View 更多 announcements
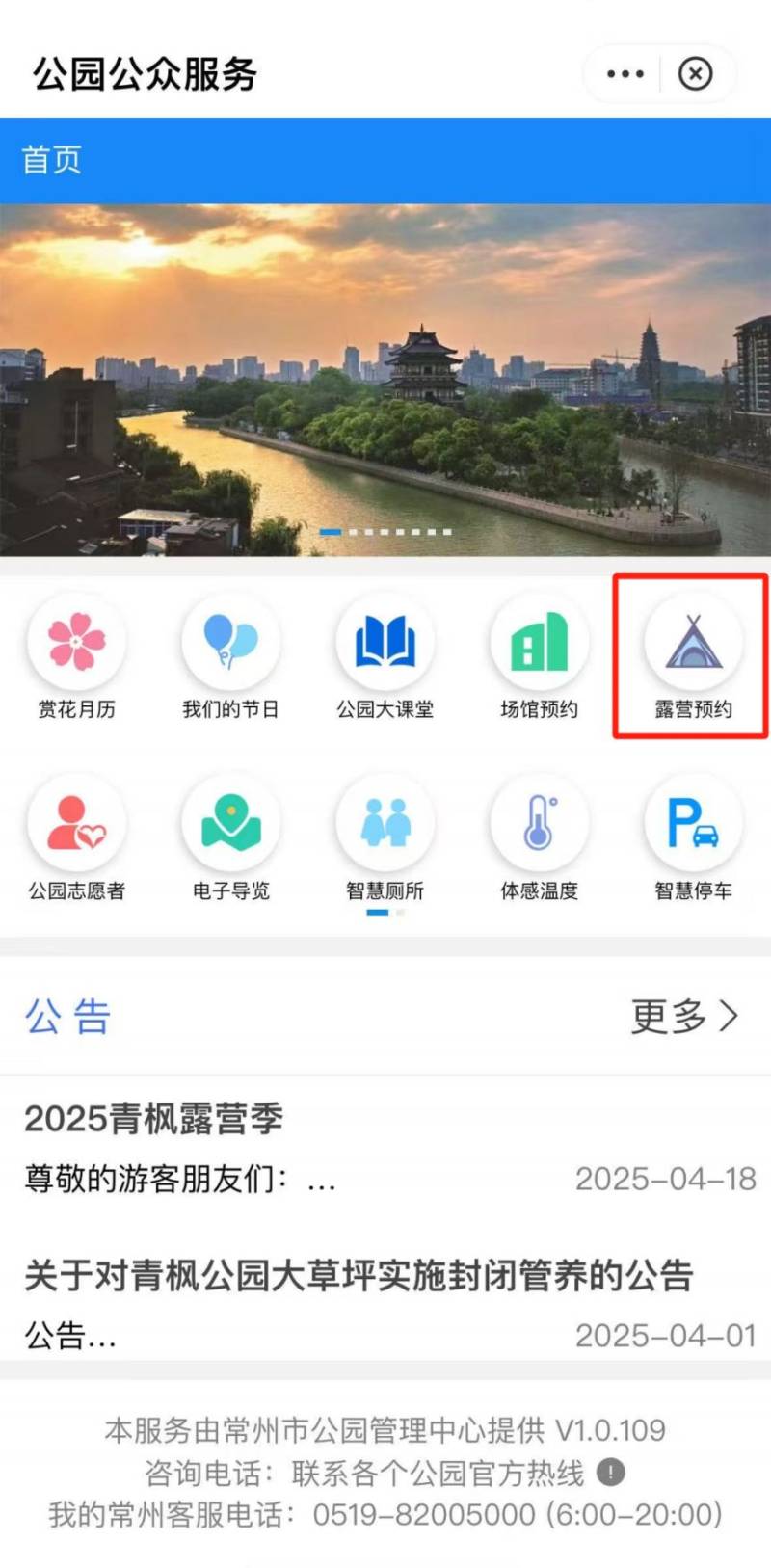The image size is (771, 1568). coord(684,1016)
